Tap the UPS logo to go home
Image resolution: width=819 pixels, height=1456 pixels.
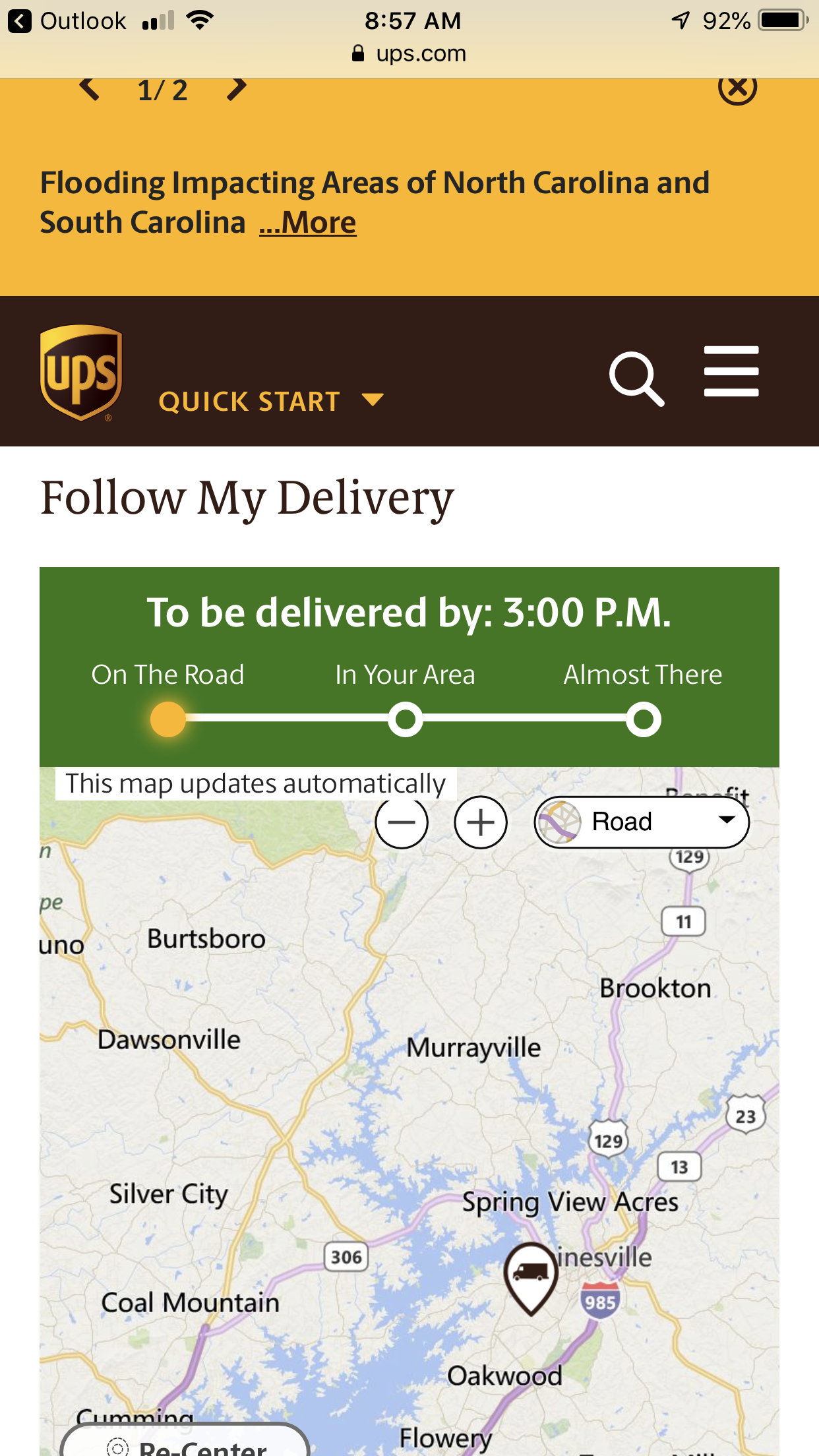[x=81, y=373]
